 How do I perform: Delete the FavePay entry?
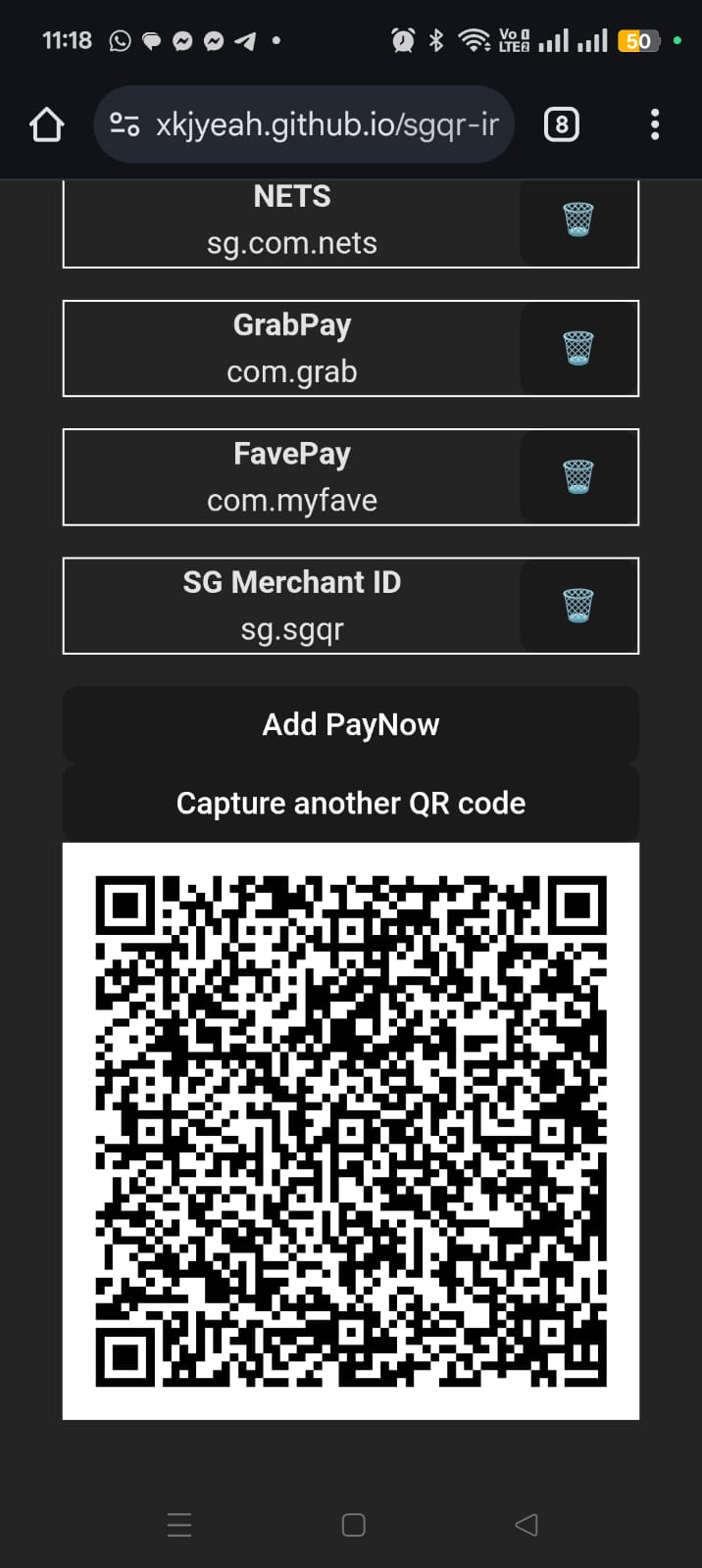coord(577,476)
